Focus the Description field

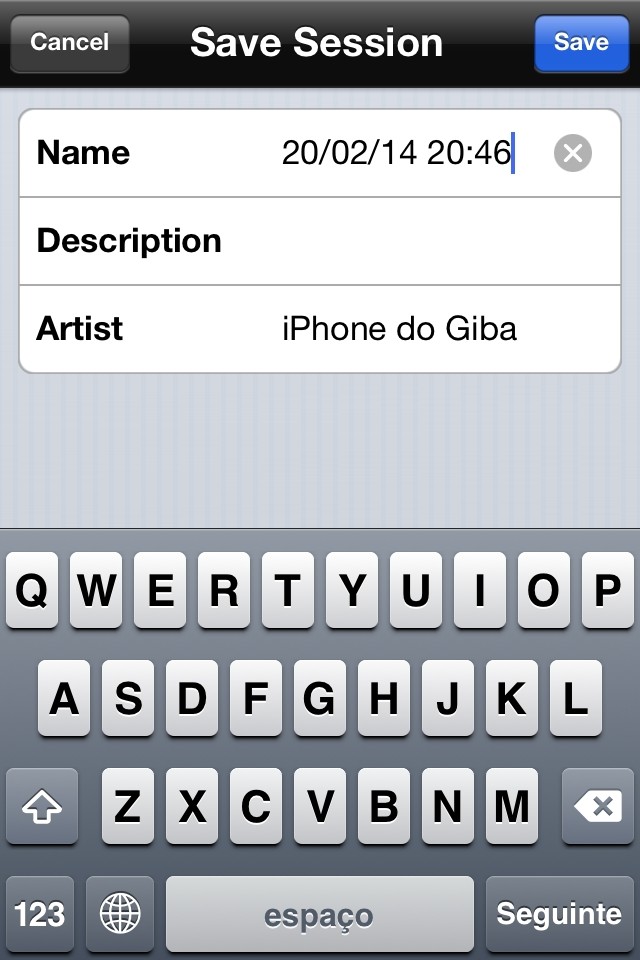(x=400, y=241)
